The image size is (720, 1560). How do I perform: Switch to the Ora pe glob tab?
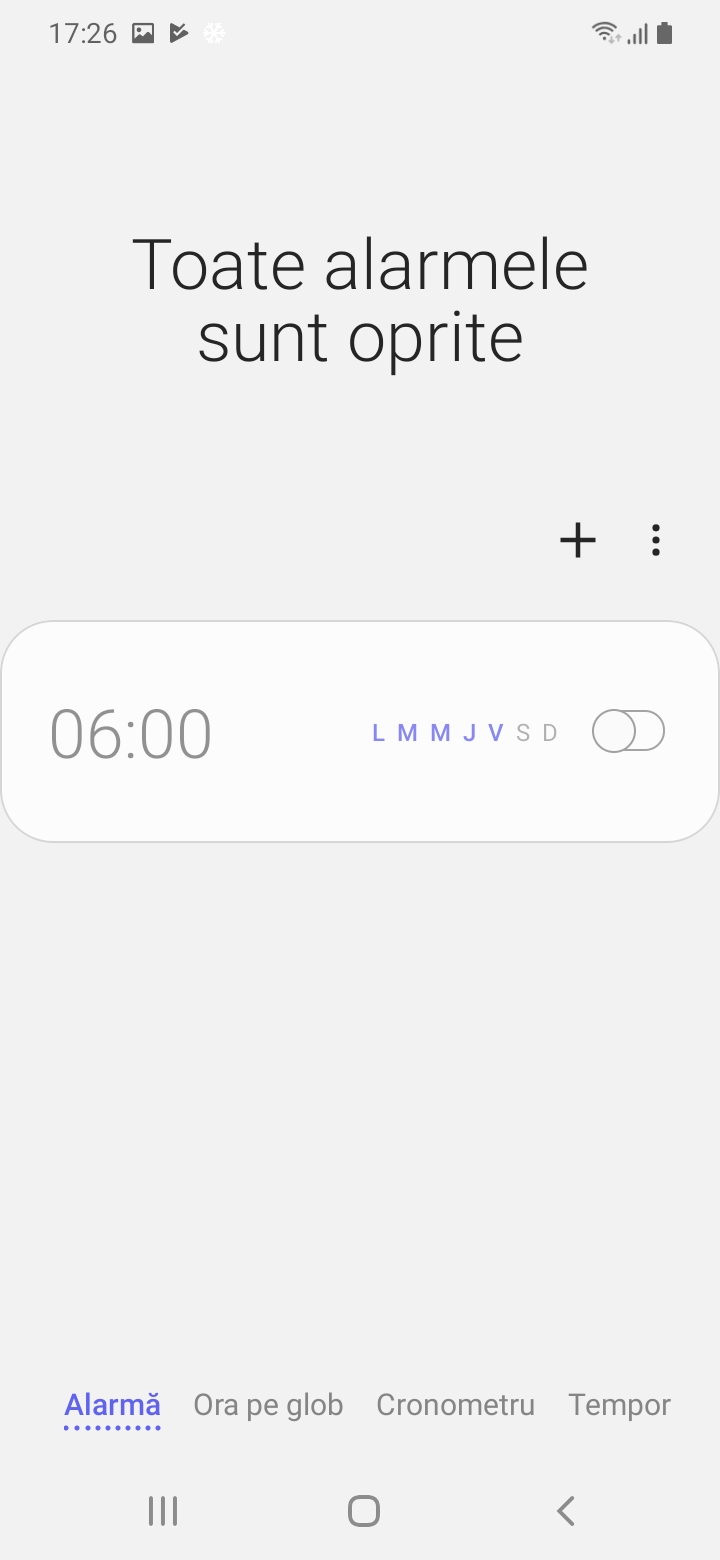[268, 1405]
